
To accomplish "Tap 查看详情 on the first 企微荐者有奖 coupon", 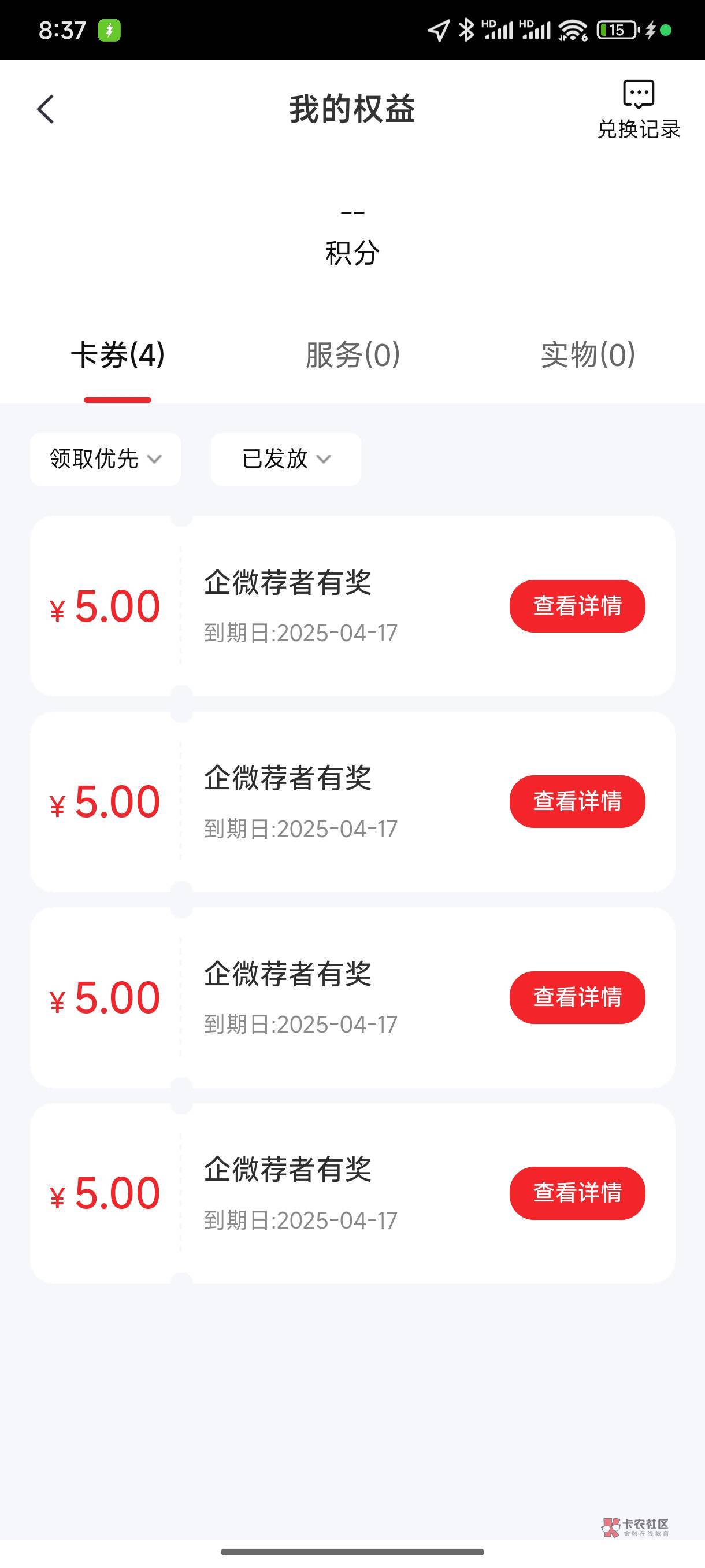I will click(x=577, y=606).
